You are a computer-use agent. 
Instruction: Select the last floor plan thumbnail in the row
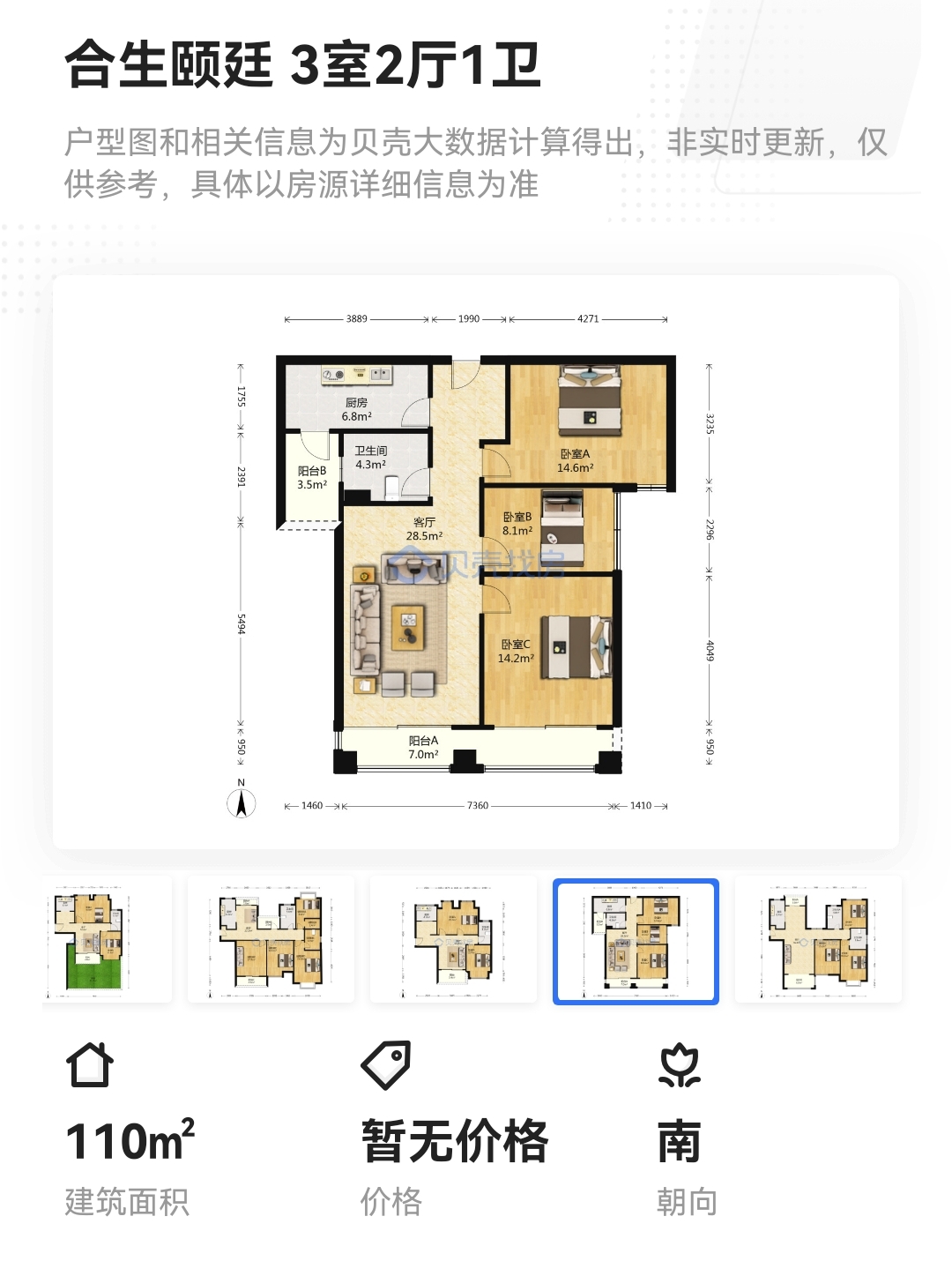pyautogui.click(x=819, y=940)
